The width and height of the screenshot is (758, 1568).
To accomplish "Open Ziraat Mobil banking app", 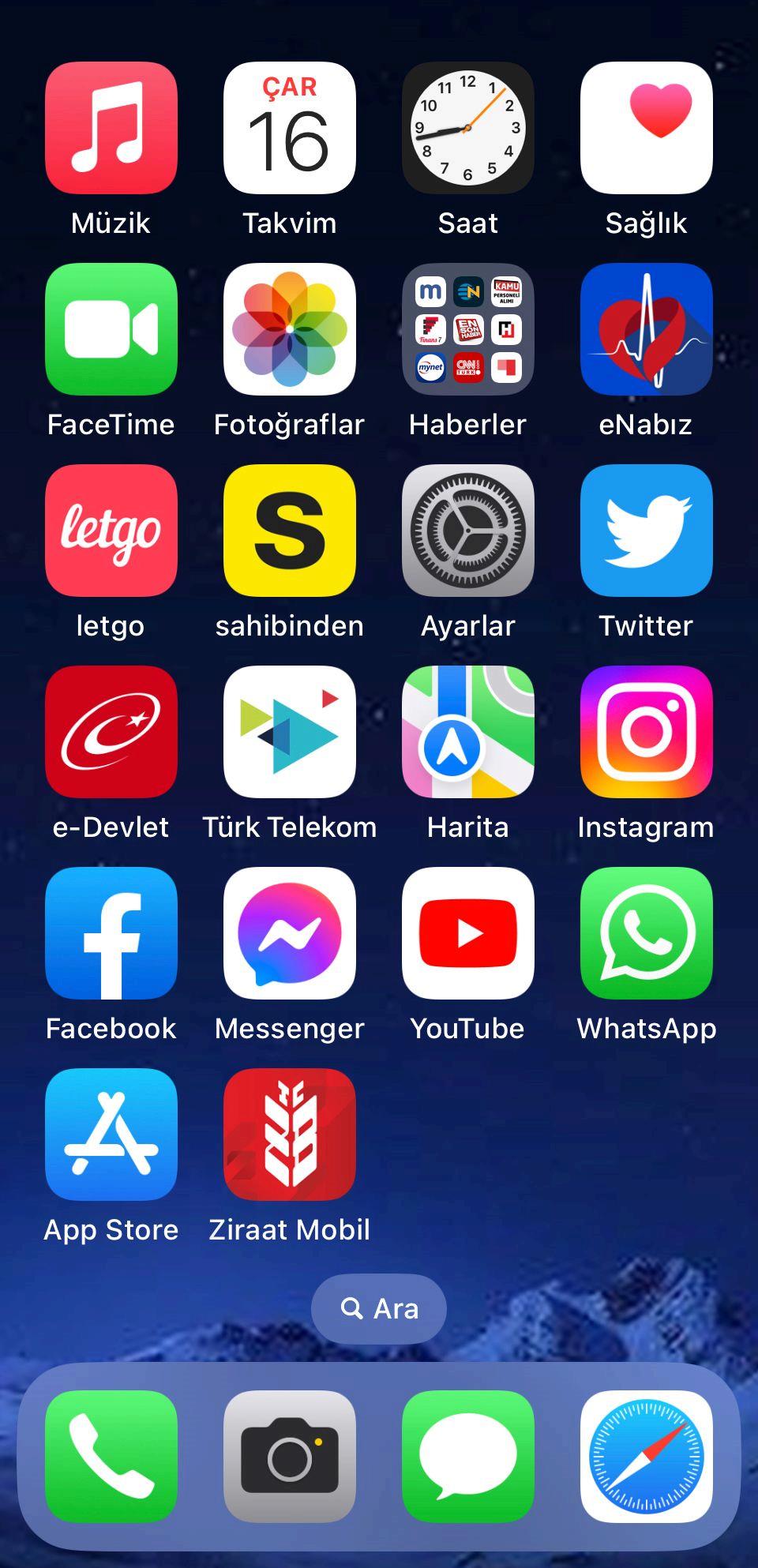I will pos(290,1135).
